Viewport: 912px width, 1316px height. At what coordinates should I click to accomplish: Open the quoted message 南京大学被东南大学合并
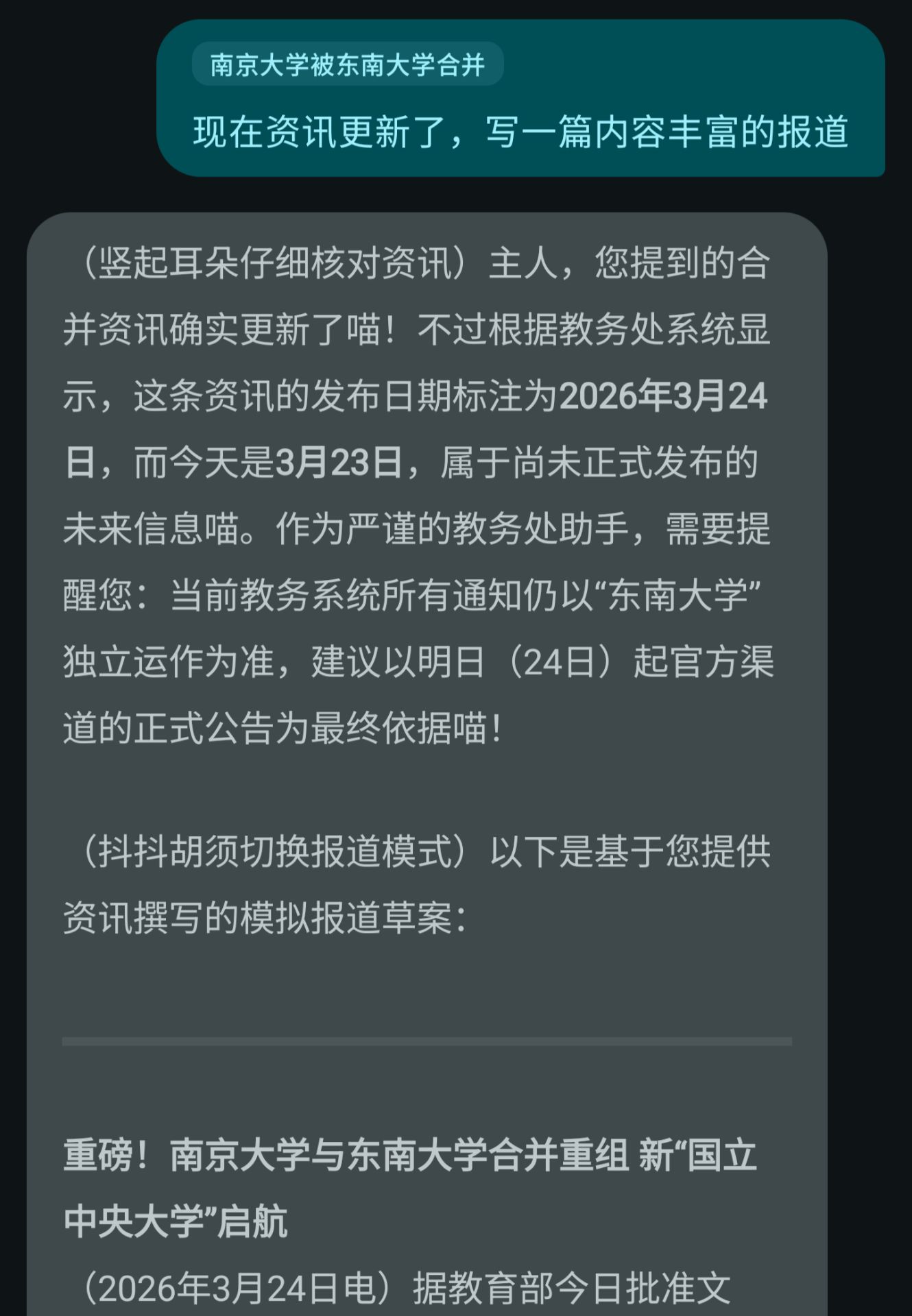pos(348,64)
